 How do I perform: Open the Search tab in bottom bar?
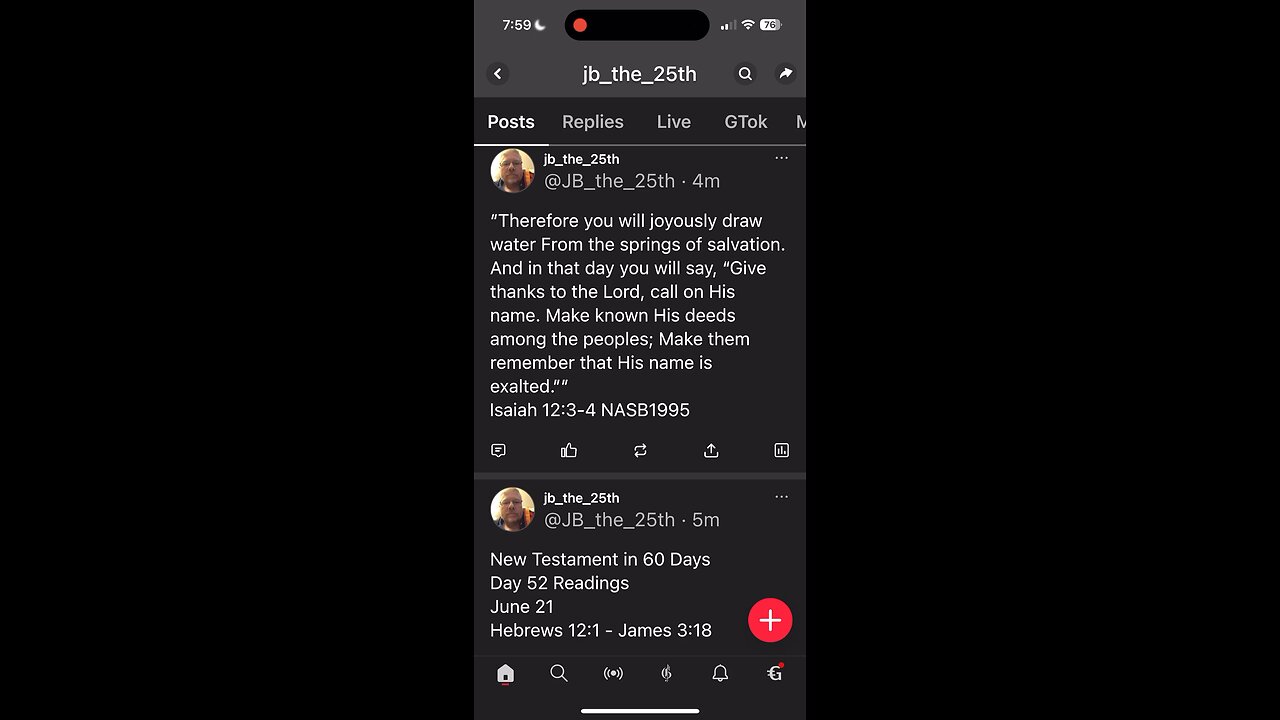coord(559,674)
